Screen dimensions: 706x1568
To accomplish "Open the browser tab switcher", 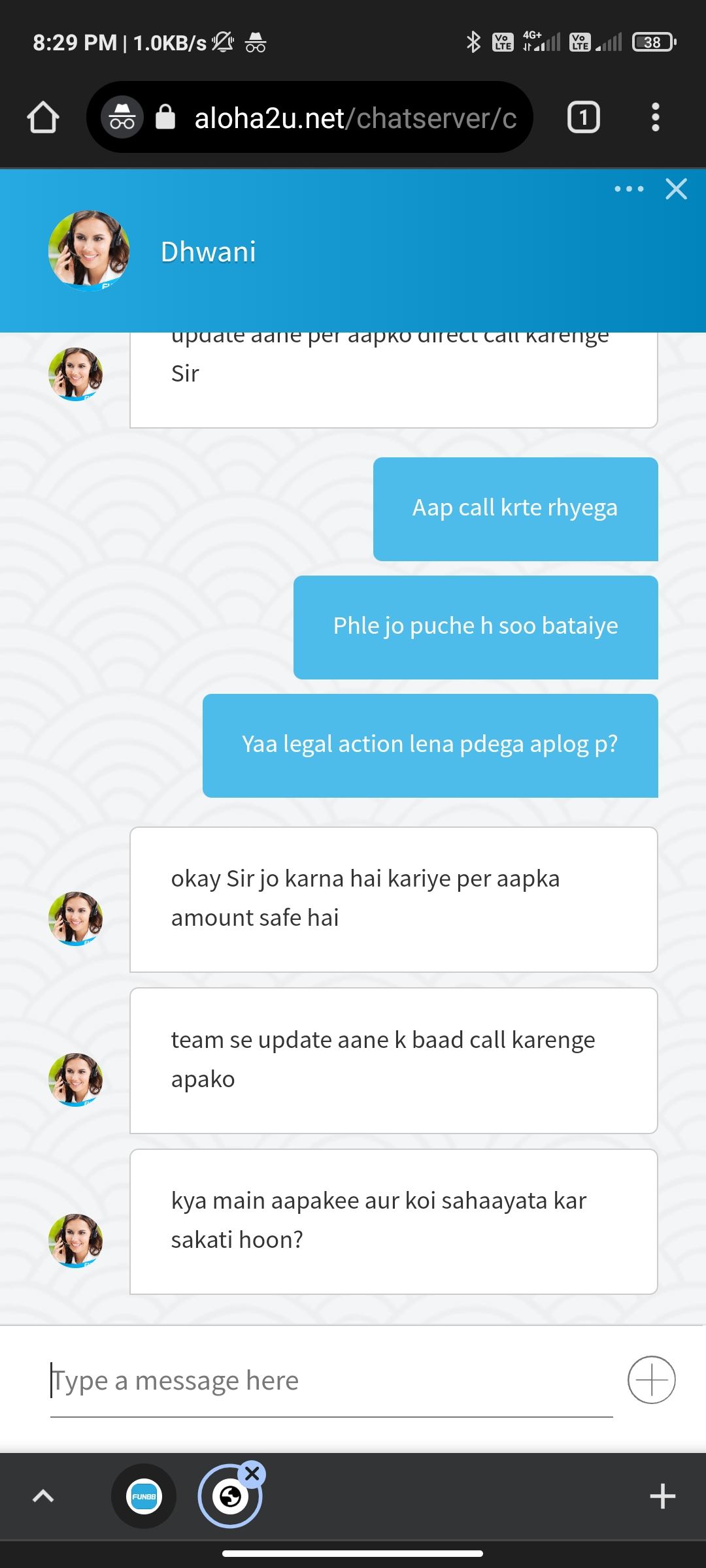I will (583, 118).
